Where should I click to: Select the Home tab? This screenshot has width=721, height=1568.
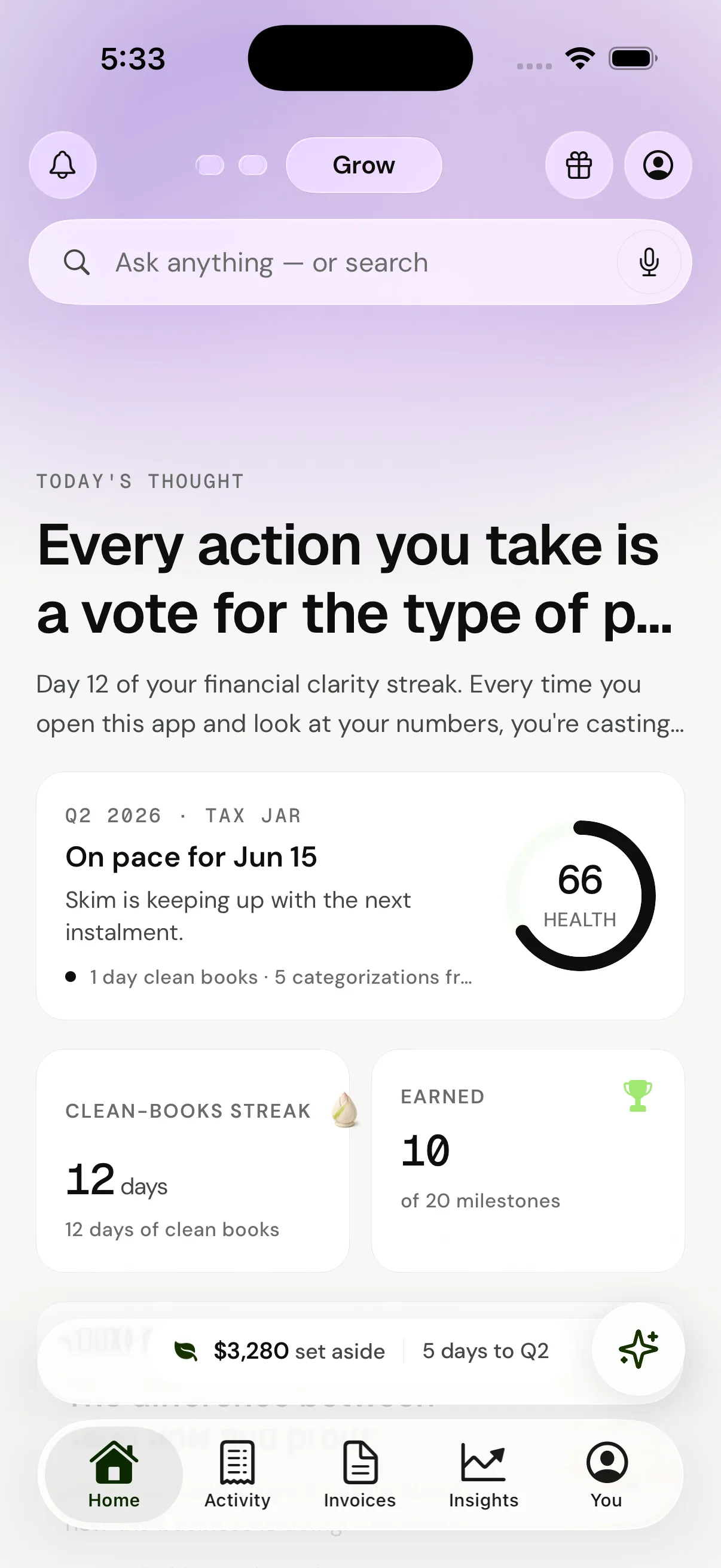pyautogui.click(x=114, y=1474)
